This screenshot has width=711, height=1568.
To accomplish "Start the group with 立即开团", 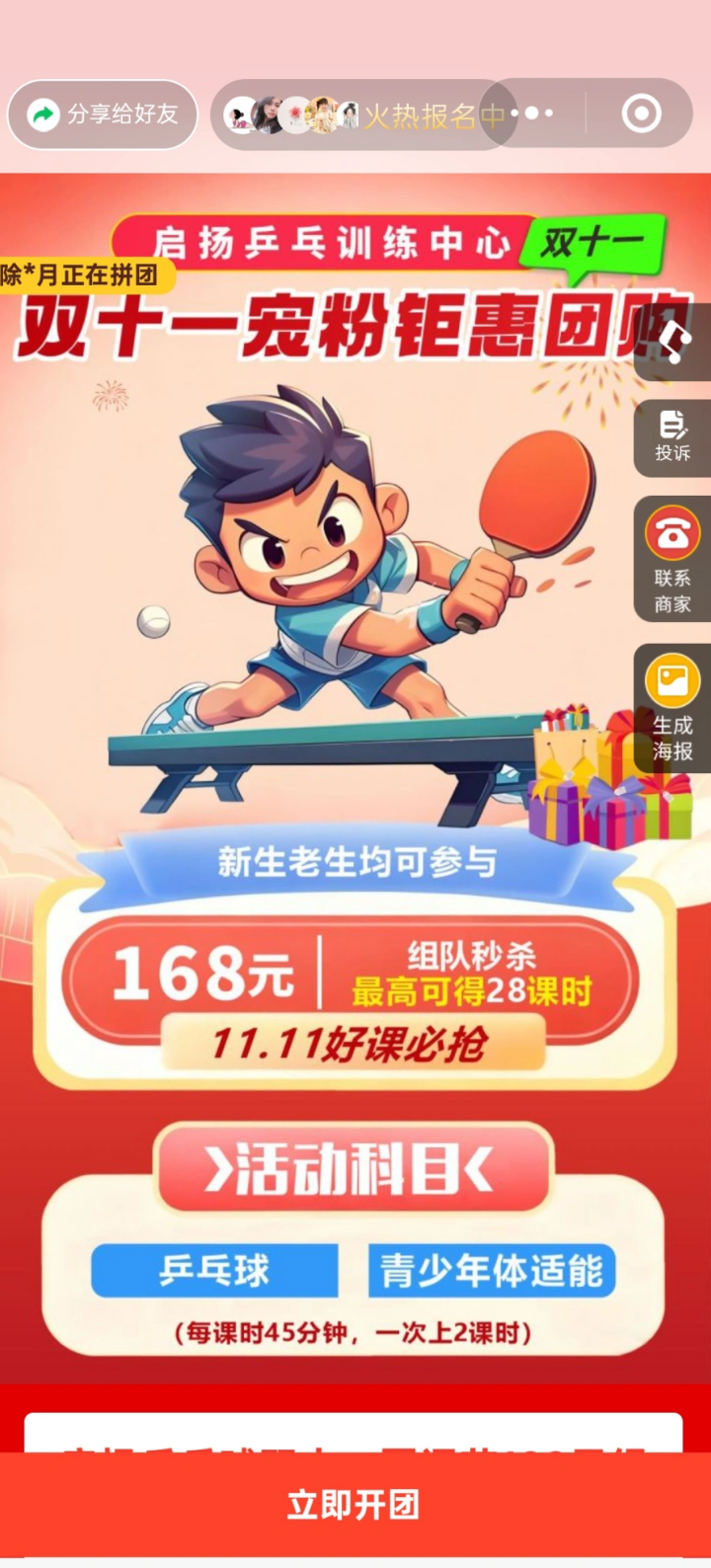I will tap(355, 1505).
